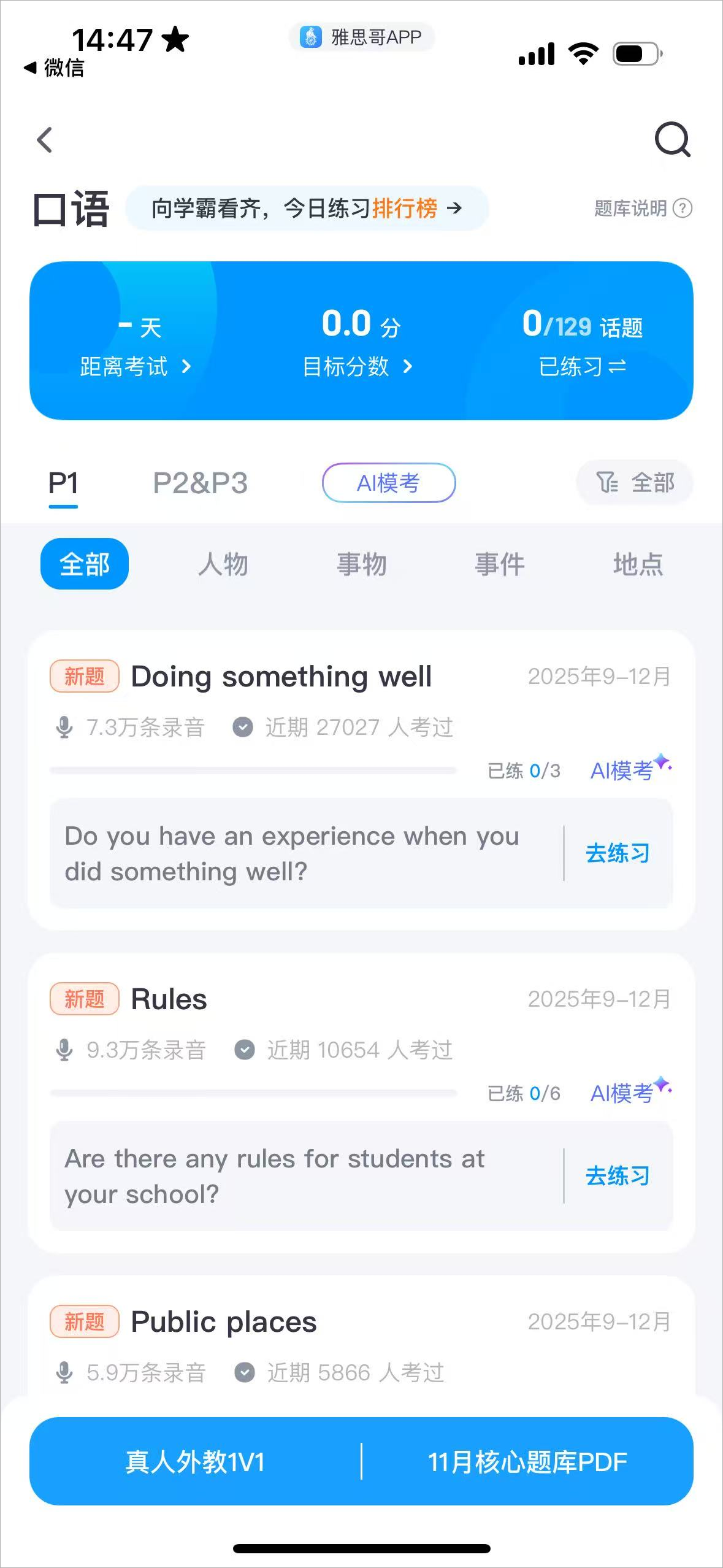Open 题库说明 help info
The width and height of the screenshot is (723, 1568).
pos(642,209)
